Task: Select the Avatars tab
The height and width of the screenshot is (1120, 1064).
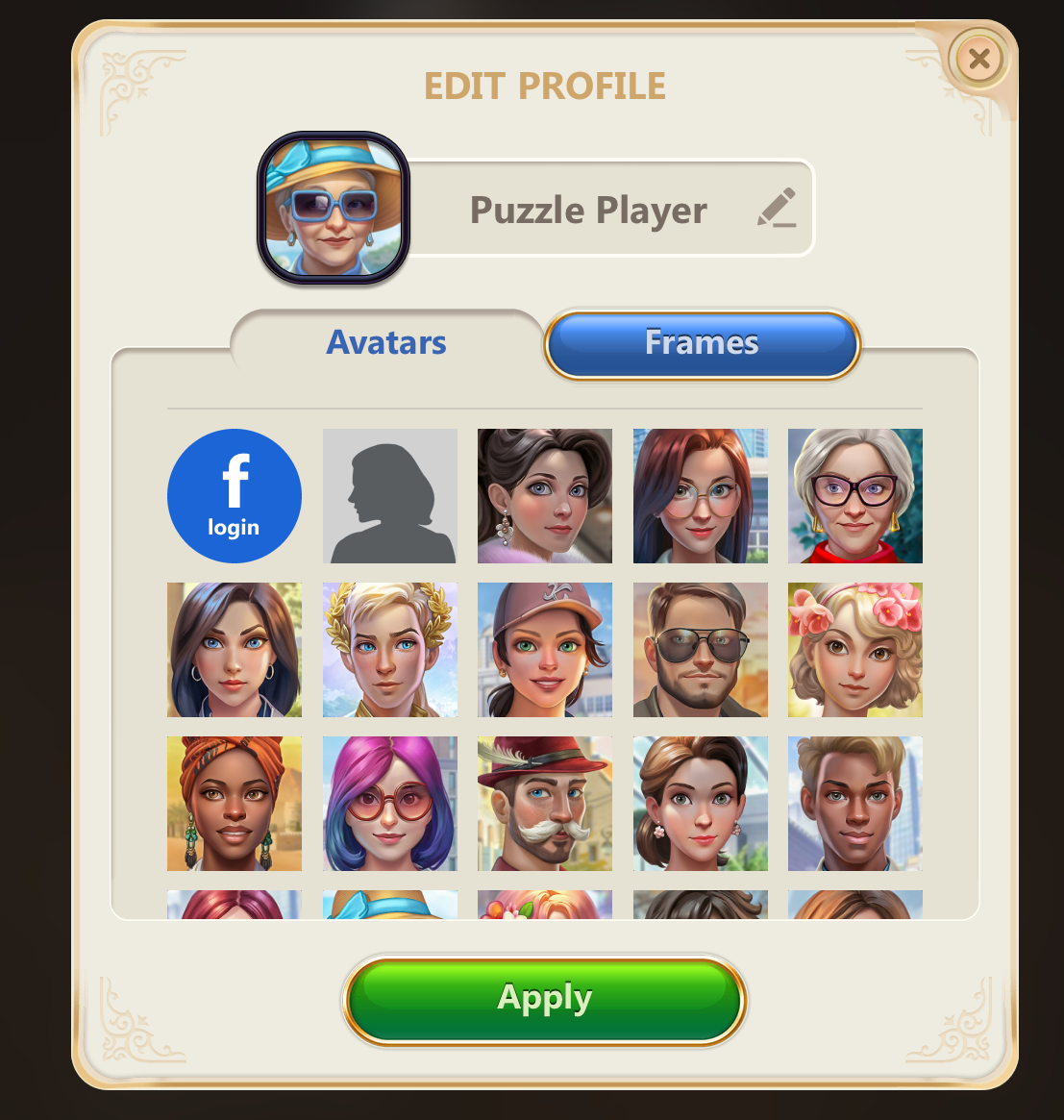Action: [x=386, y=343]
